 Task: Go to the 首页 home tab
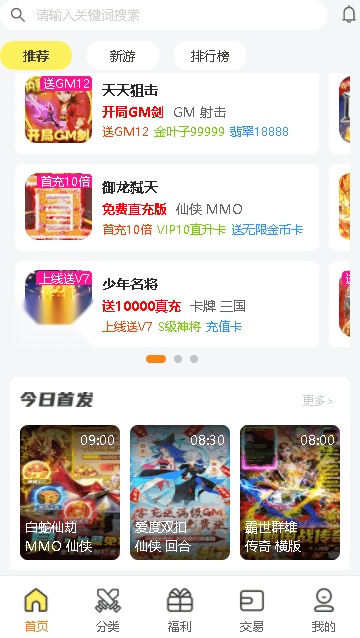click(36, 610)
